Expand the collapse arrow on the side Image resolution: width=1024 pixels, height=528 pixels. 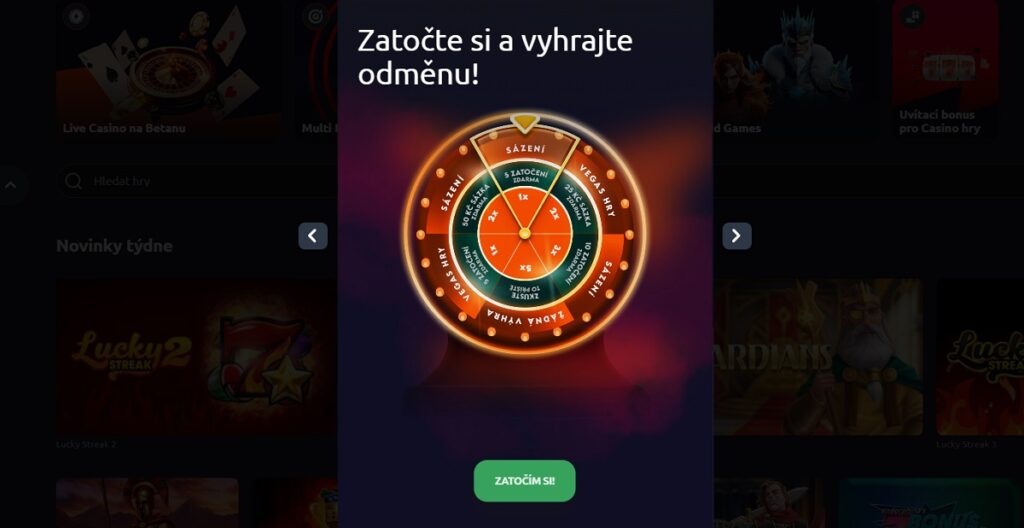10,185
